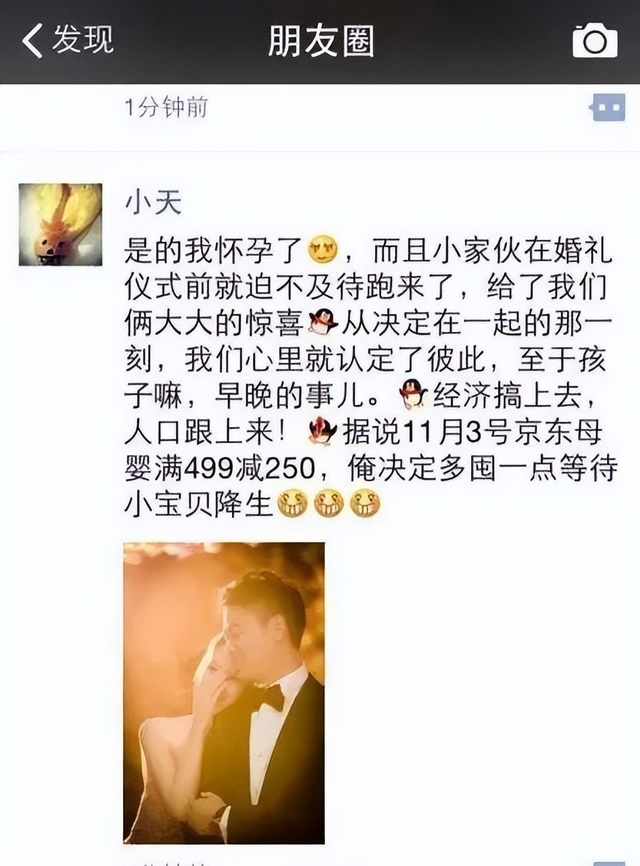Open comment menu on 小天's post
The width and height of the screenshot is (640, 866).
pyautogui.click(x=608, y=862)
